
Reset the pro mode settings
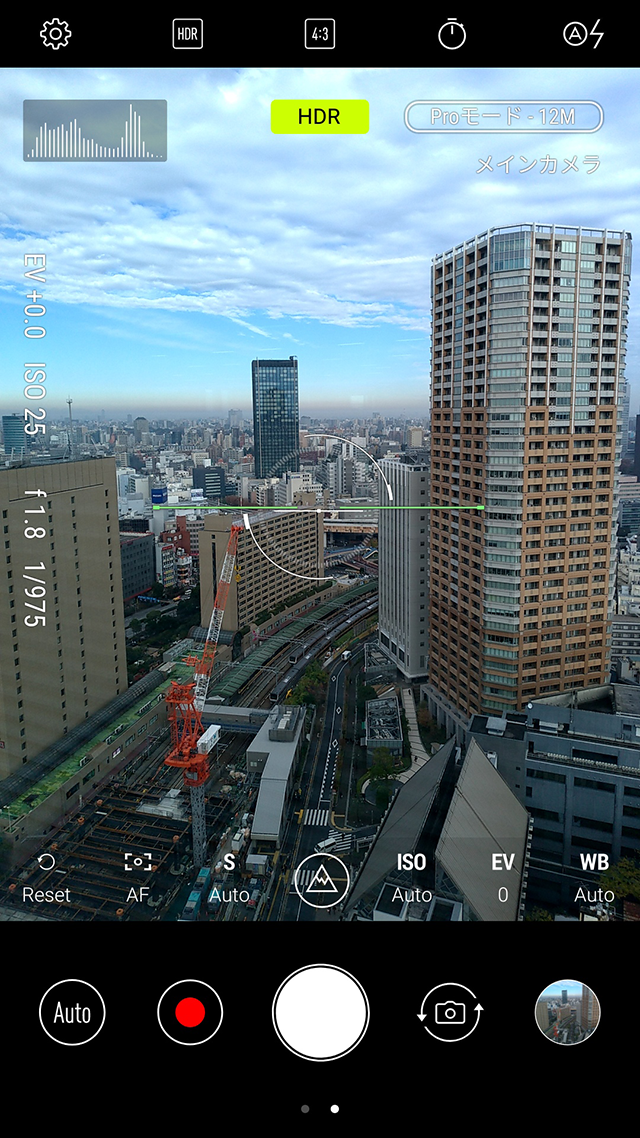coord(46,878)
